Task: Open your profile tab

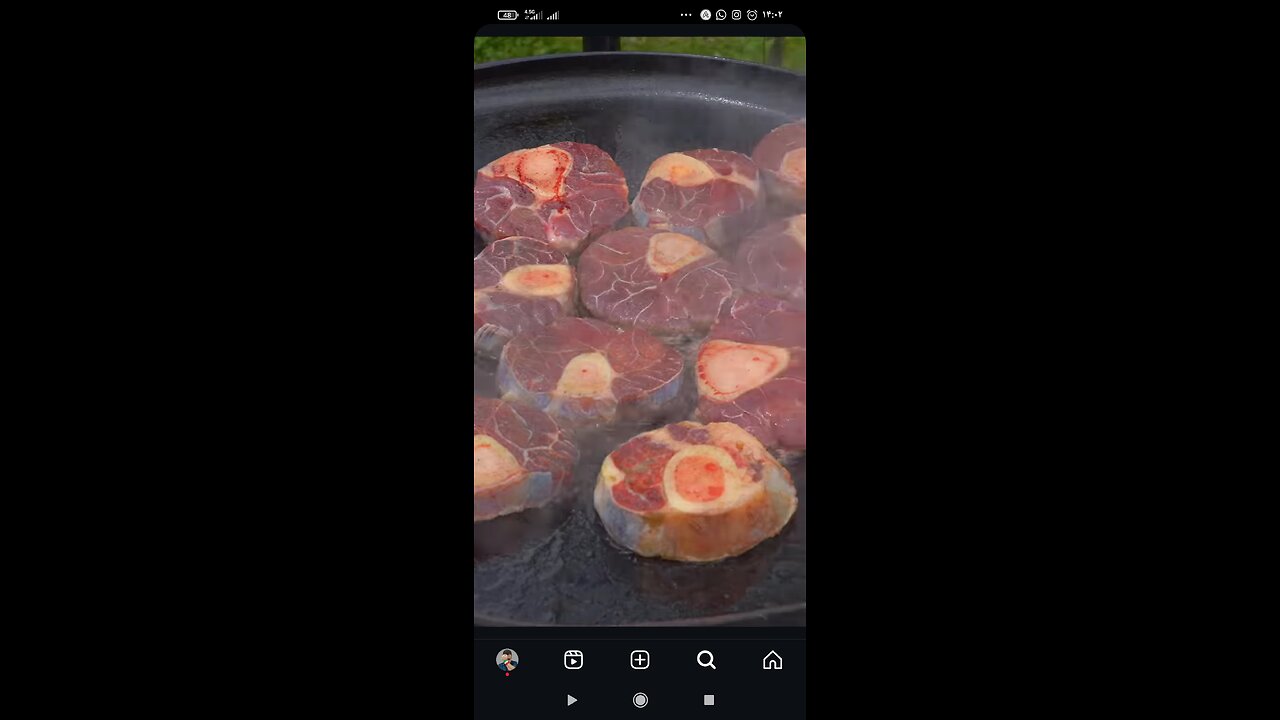Action: point(507,660)
